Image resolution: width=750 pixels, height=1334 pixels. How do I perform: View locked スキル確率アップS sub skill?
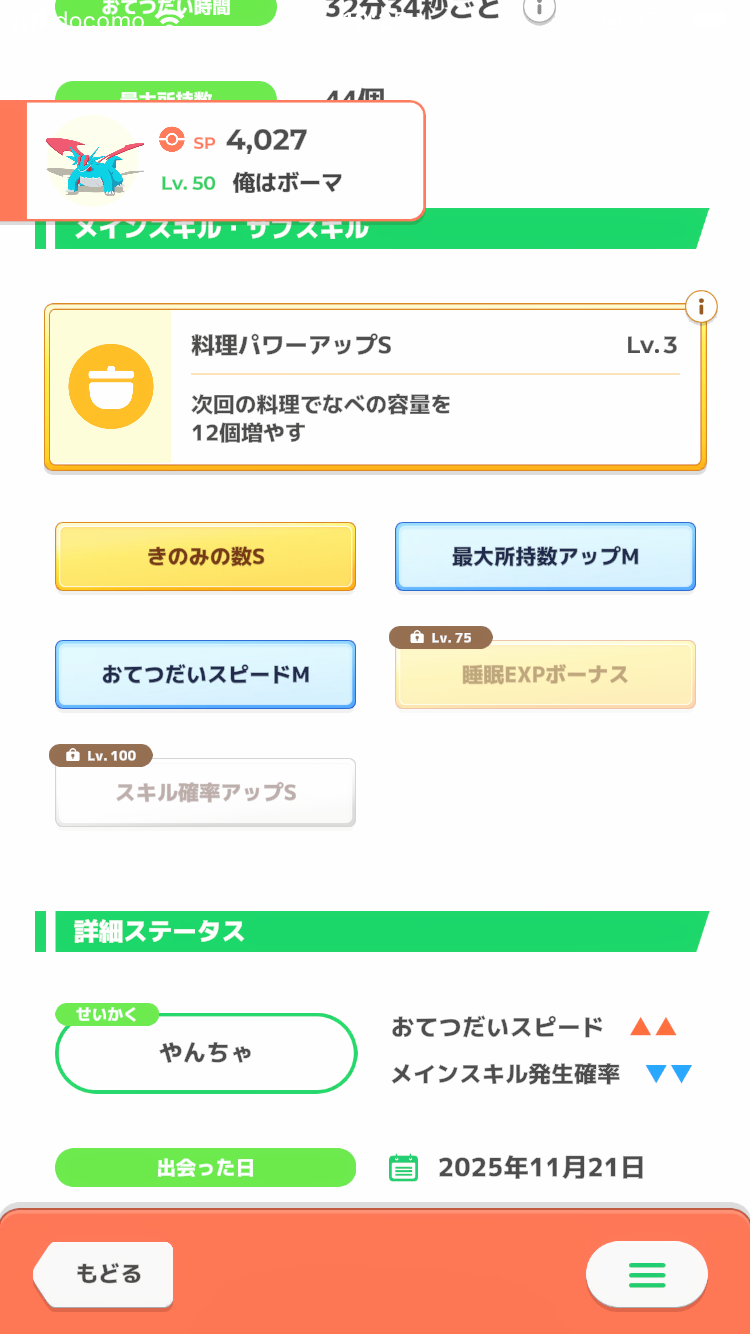coord(205,792)
